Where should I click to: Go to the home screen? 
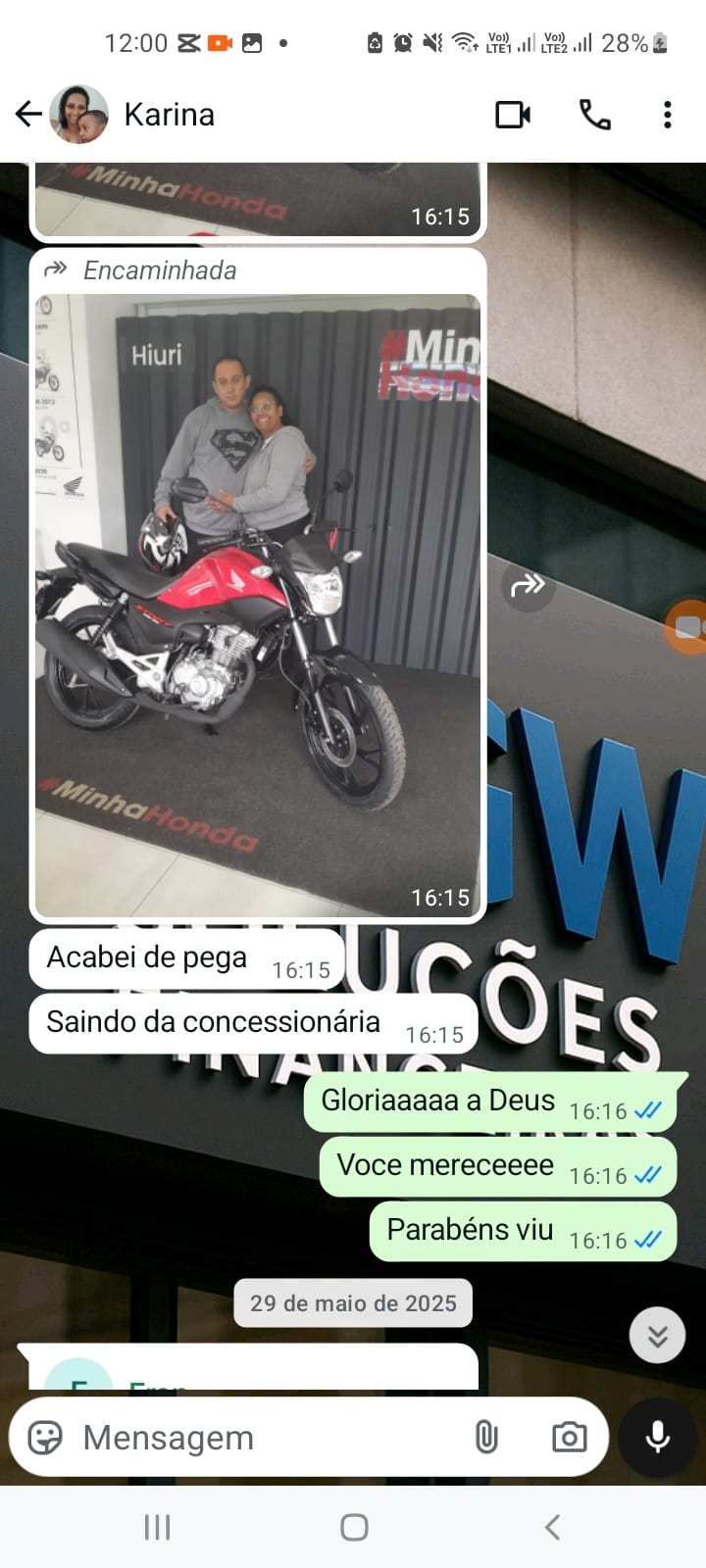click(x=354, y=1527)
